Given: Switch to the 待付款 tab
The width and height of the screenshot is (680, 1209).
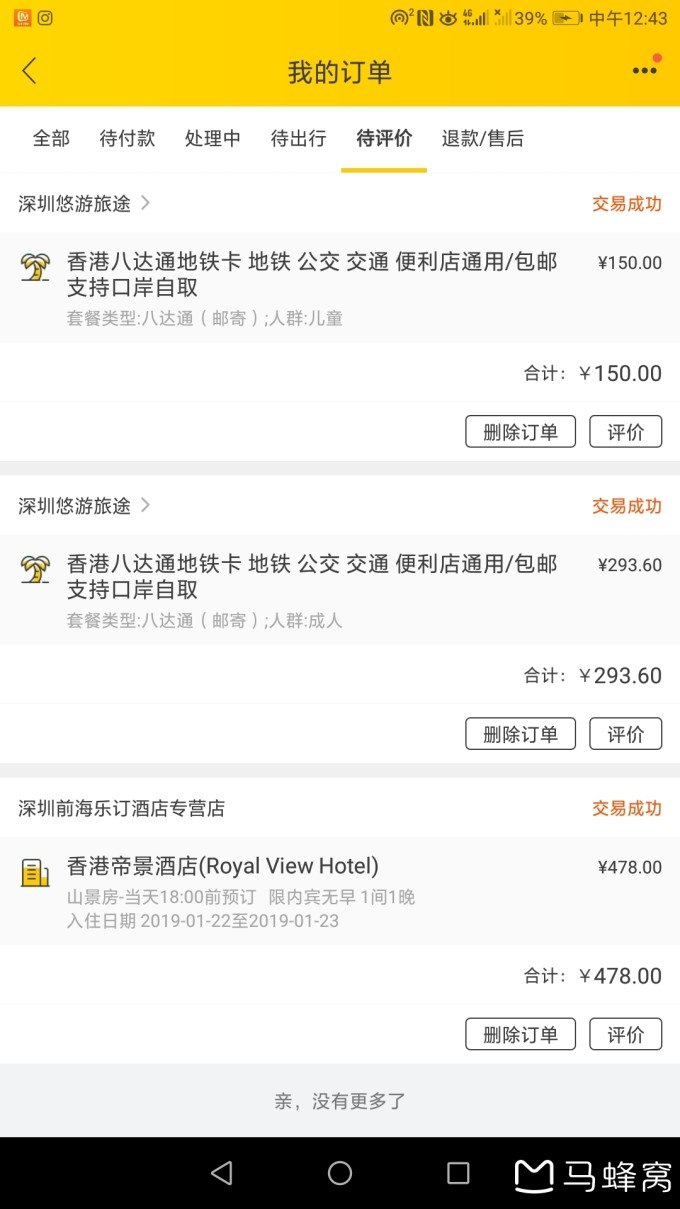Looking at the screenshot, I should coord(127,139).
